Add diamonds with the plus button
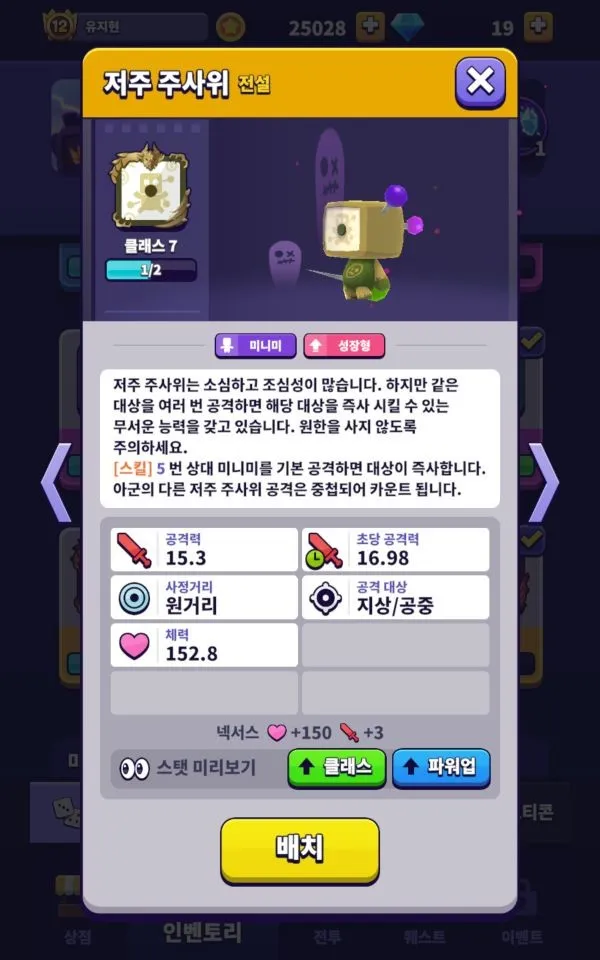 [537, 25]
